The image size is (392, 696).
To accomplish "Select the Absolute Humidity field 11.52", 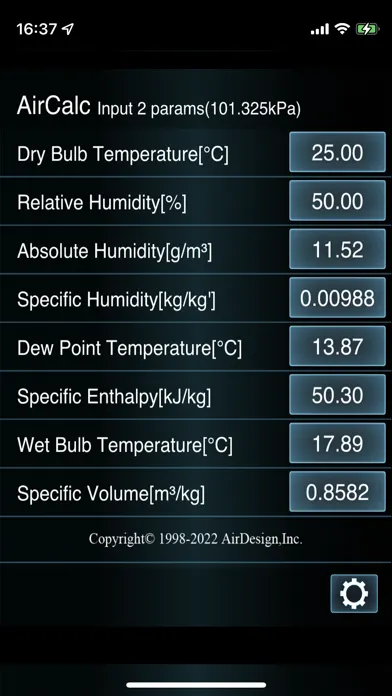I will pyautogui.click(x=337, y=249).
